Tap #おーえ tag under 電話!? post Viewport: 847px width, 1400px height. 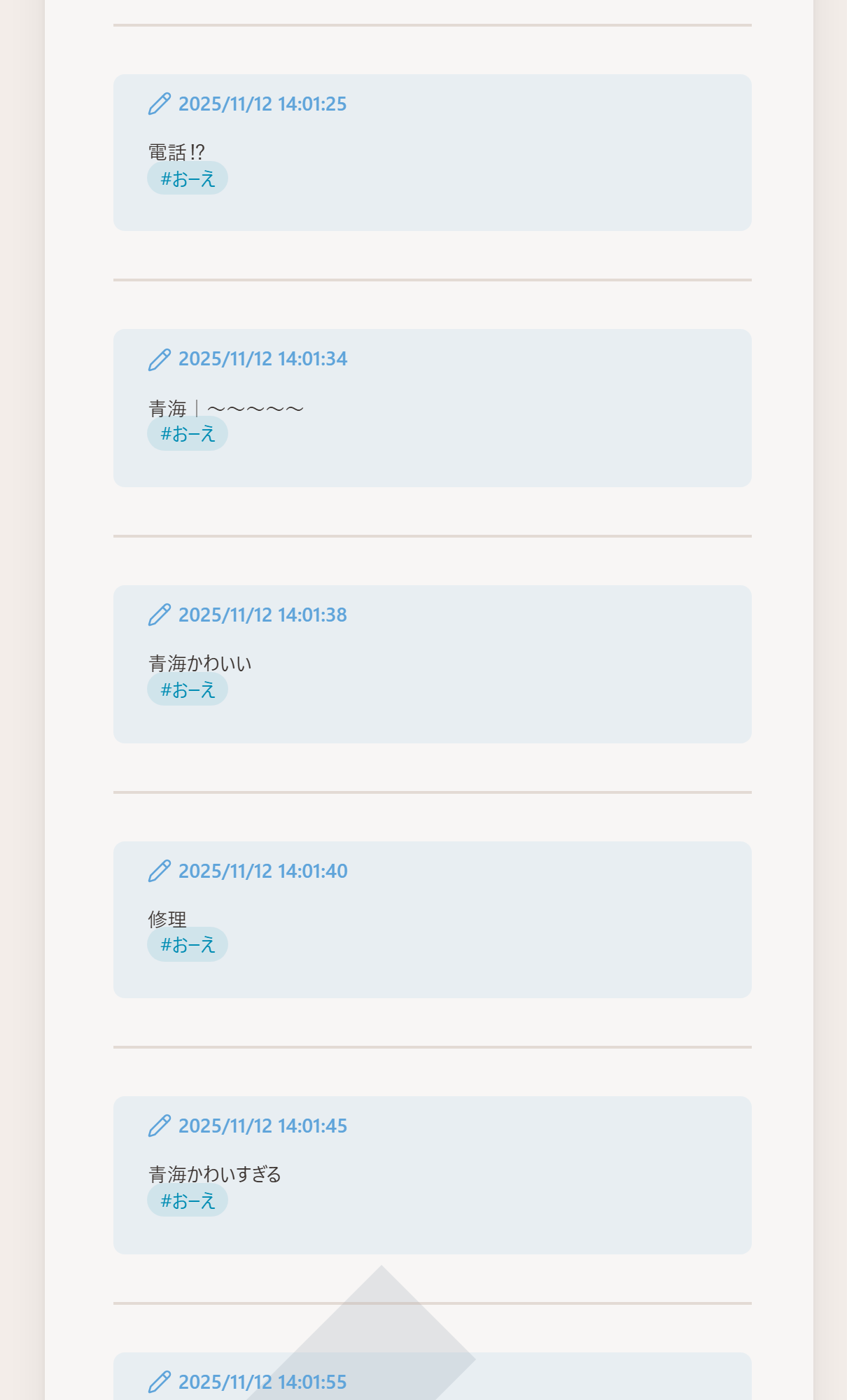coord(188,178)
